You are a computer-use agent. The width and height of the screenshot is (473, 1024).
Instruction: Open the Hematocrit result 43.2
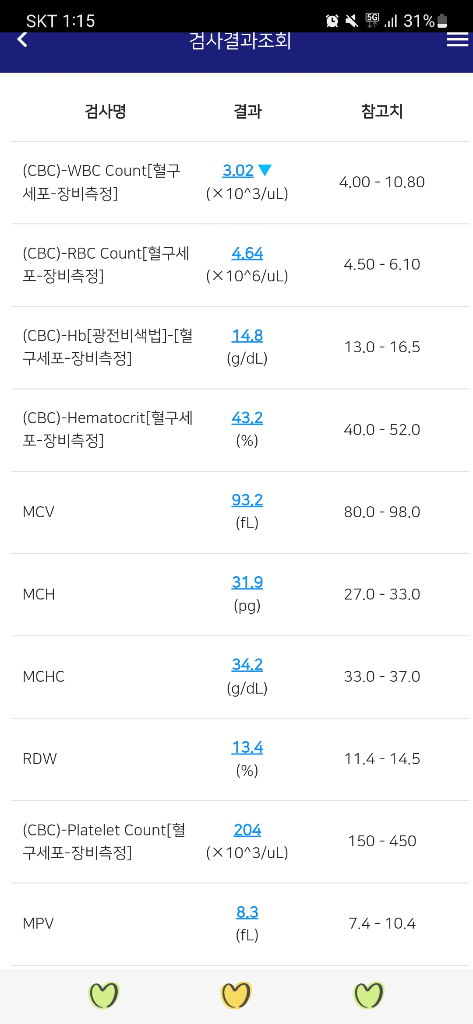pos(247,418)
